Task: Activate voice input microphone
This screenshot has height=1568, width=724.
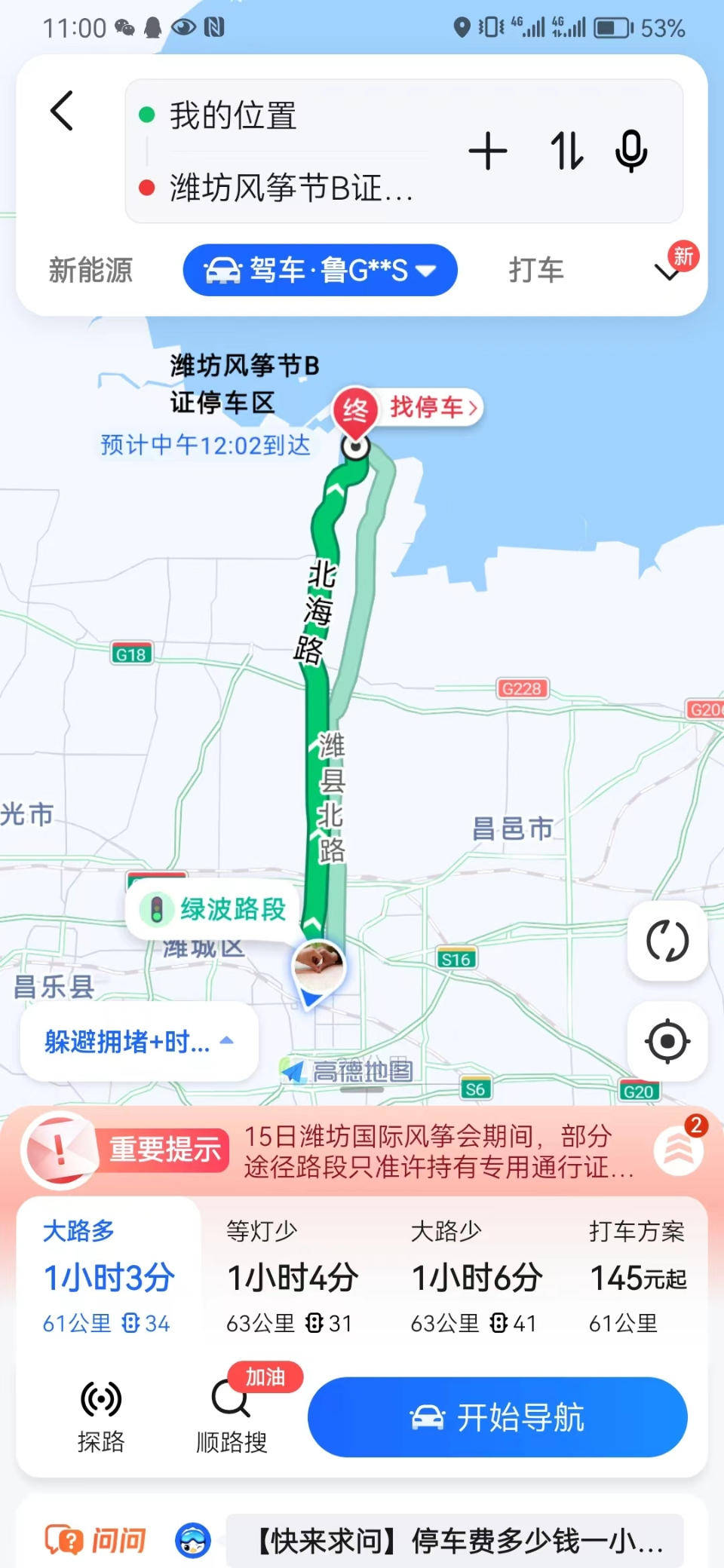Action: pos(631,151)
